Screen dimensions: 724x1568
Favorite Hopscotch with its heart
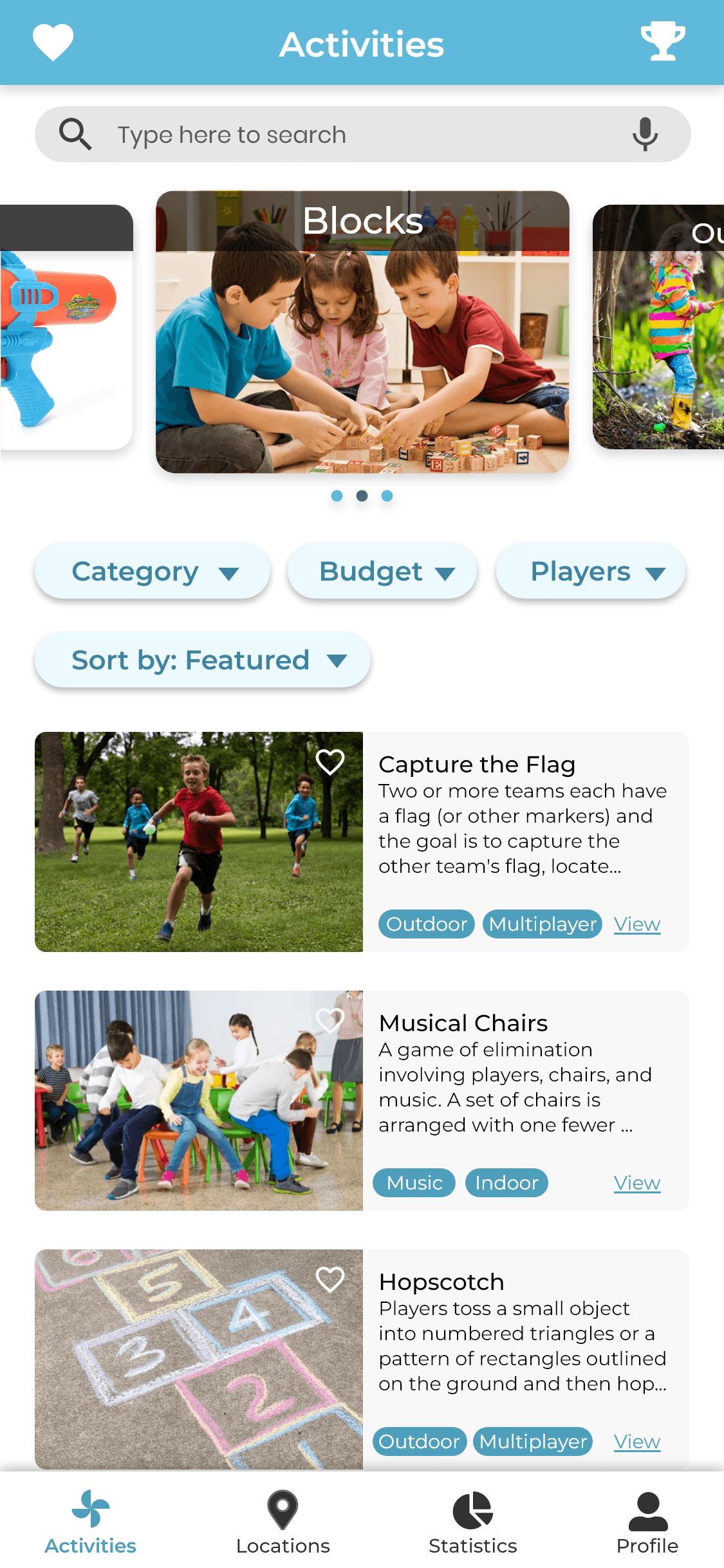[330, 1280]
